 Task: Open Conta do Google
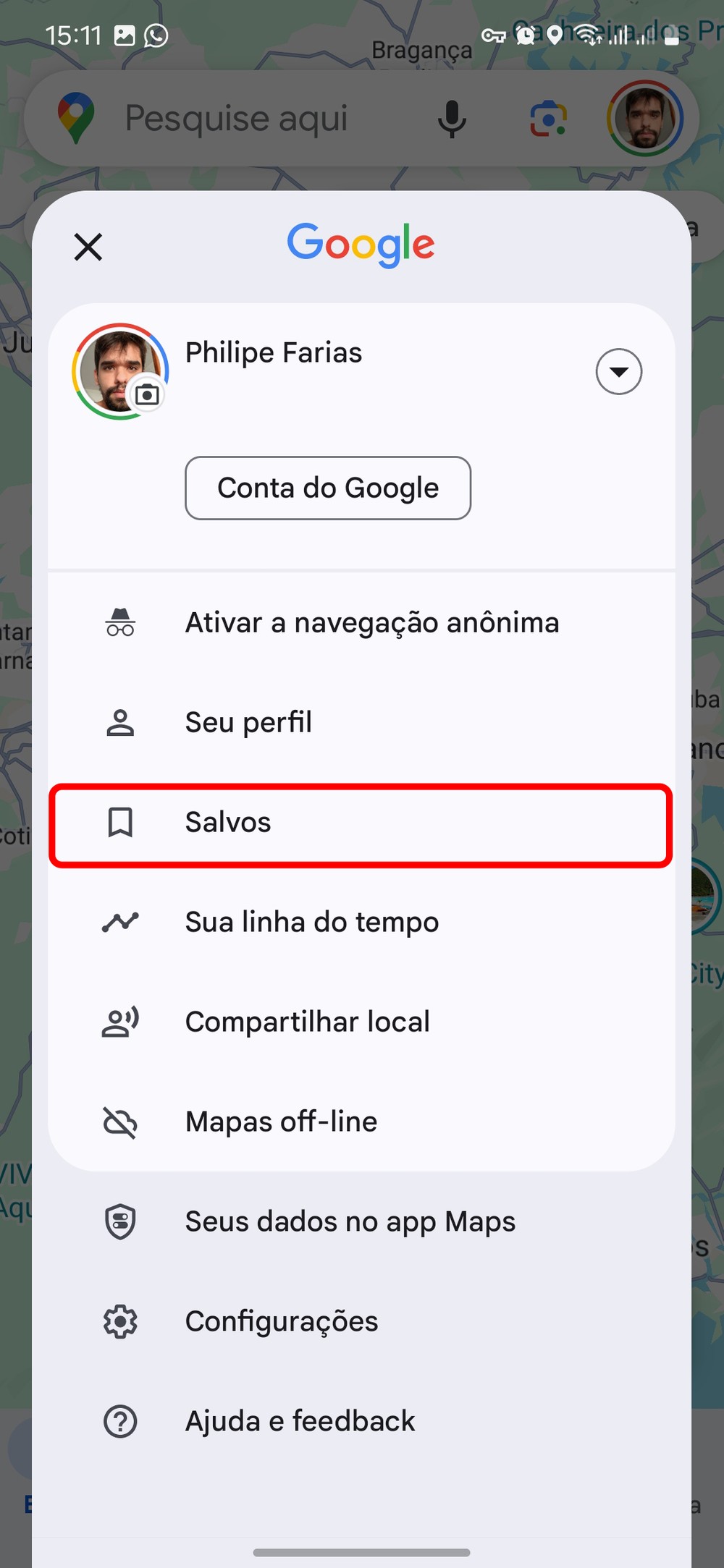coord(328,488)
